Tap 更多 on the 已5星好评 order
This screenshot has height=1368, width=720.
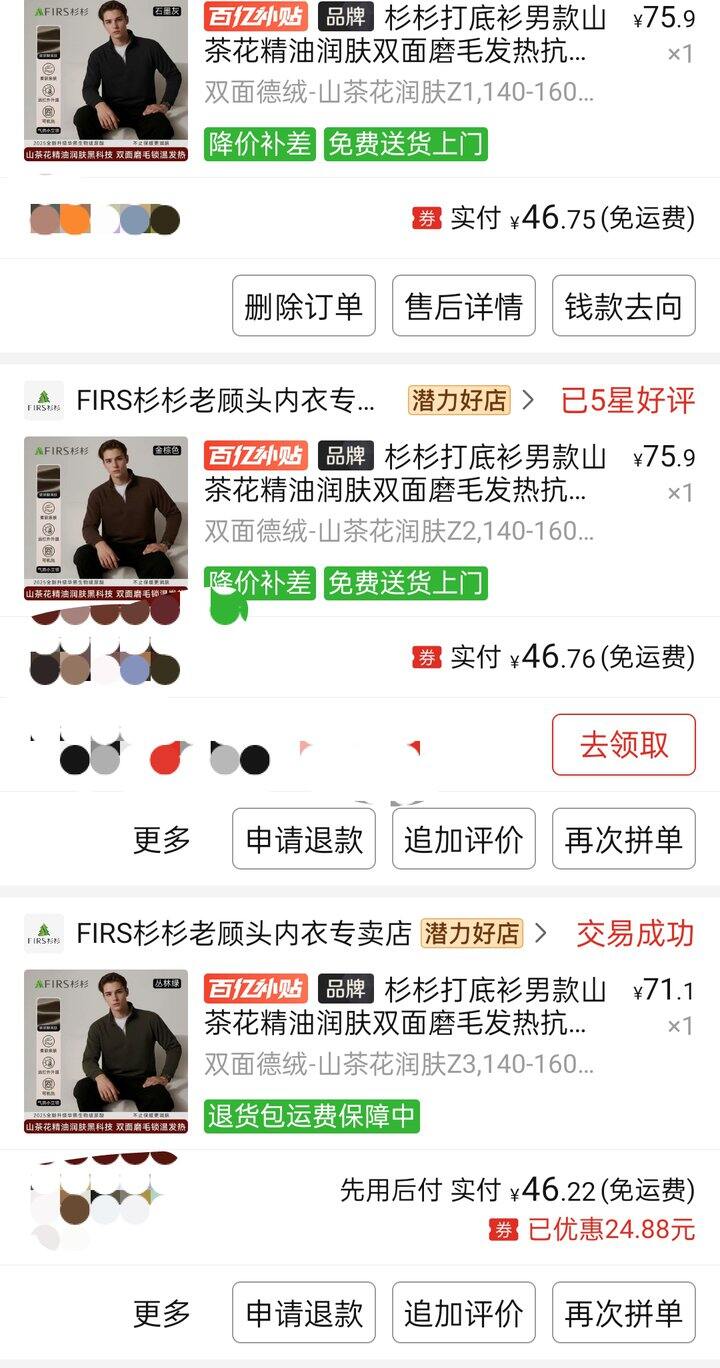(161, 840)
